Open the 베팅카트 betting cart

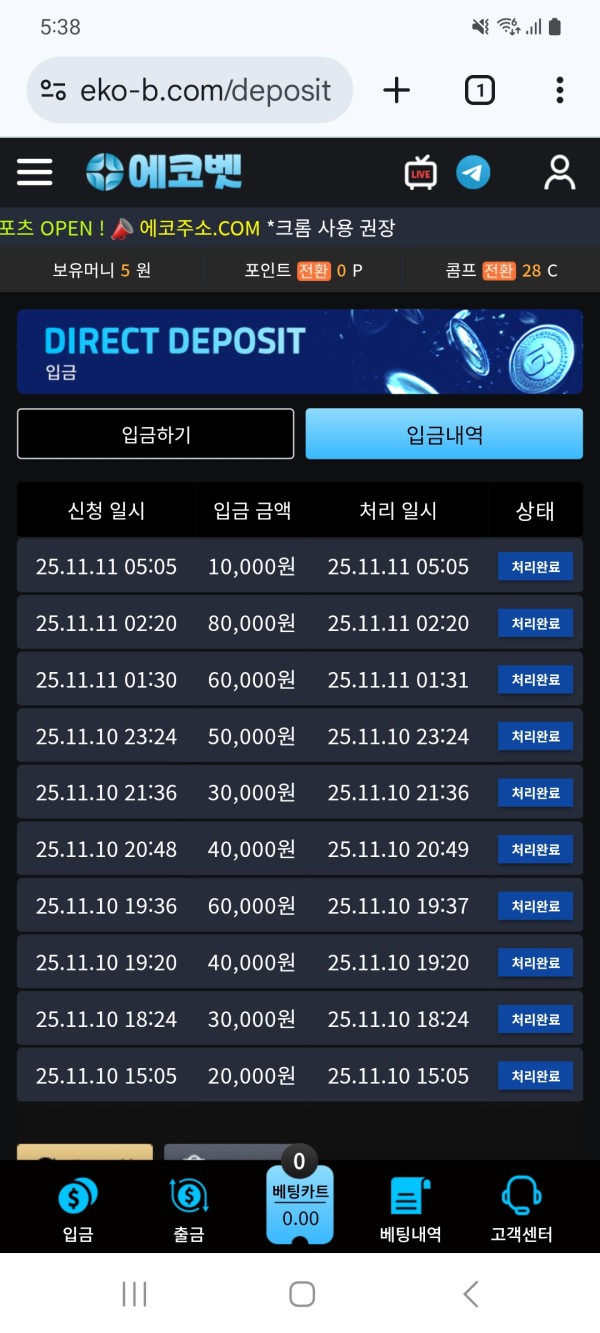300,1205
